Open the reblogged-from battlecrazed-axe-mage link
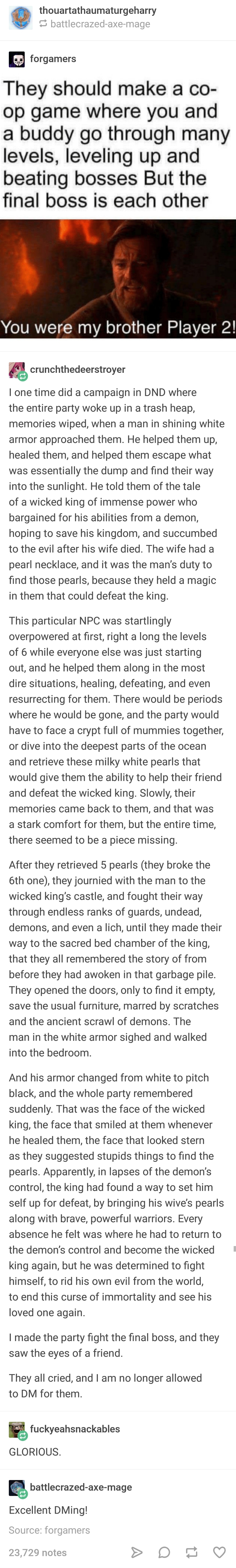Screen dimensions: 236x1568 click(100, 24)
